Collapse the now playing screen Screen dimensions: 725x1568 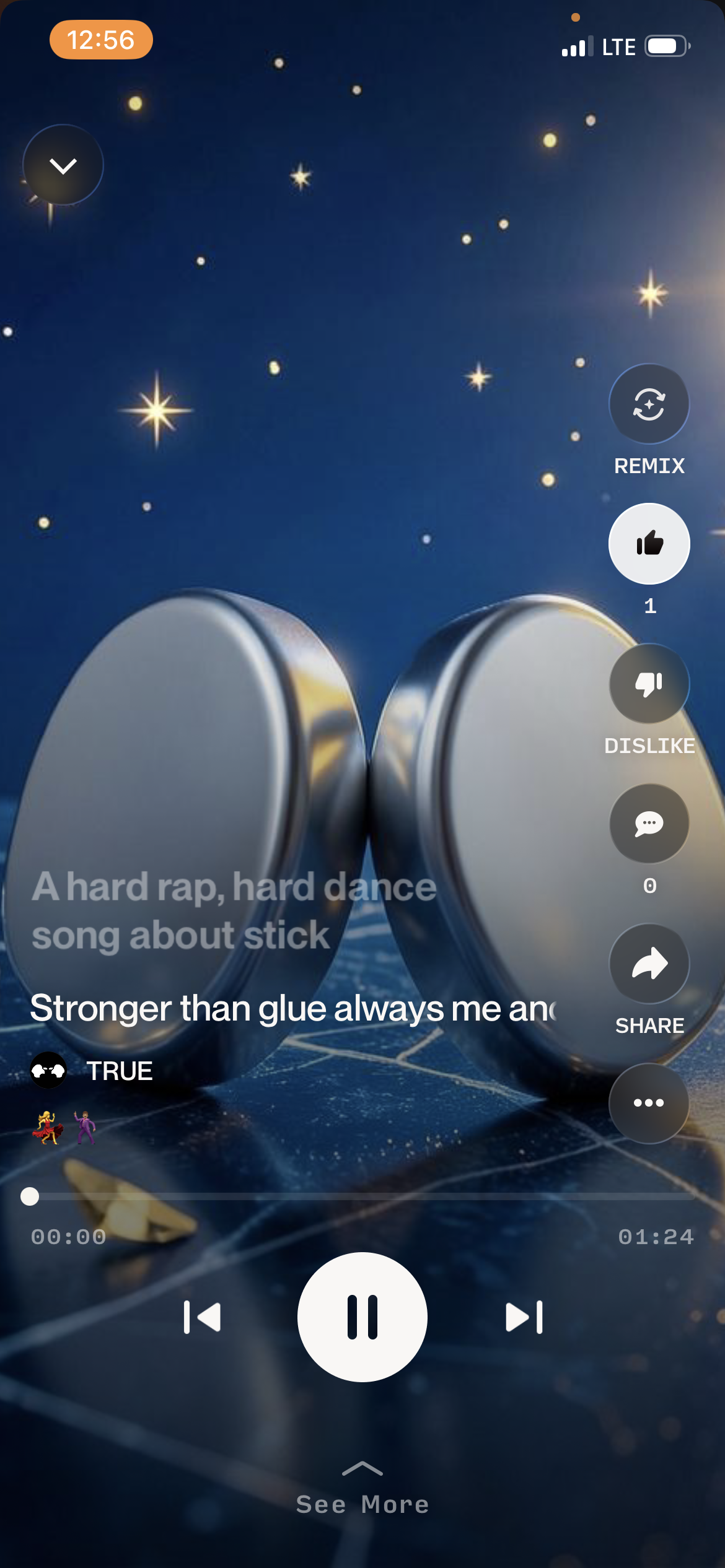pos(63,165)
